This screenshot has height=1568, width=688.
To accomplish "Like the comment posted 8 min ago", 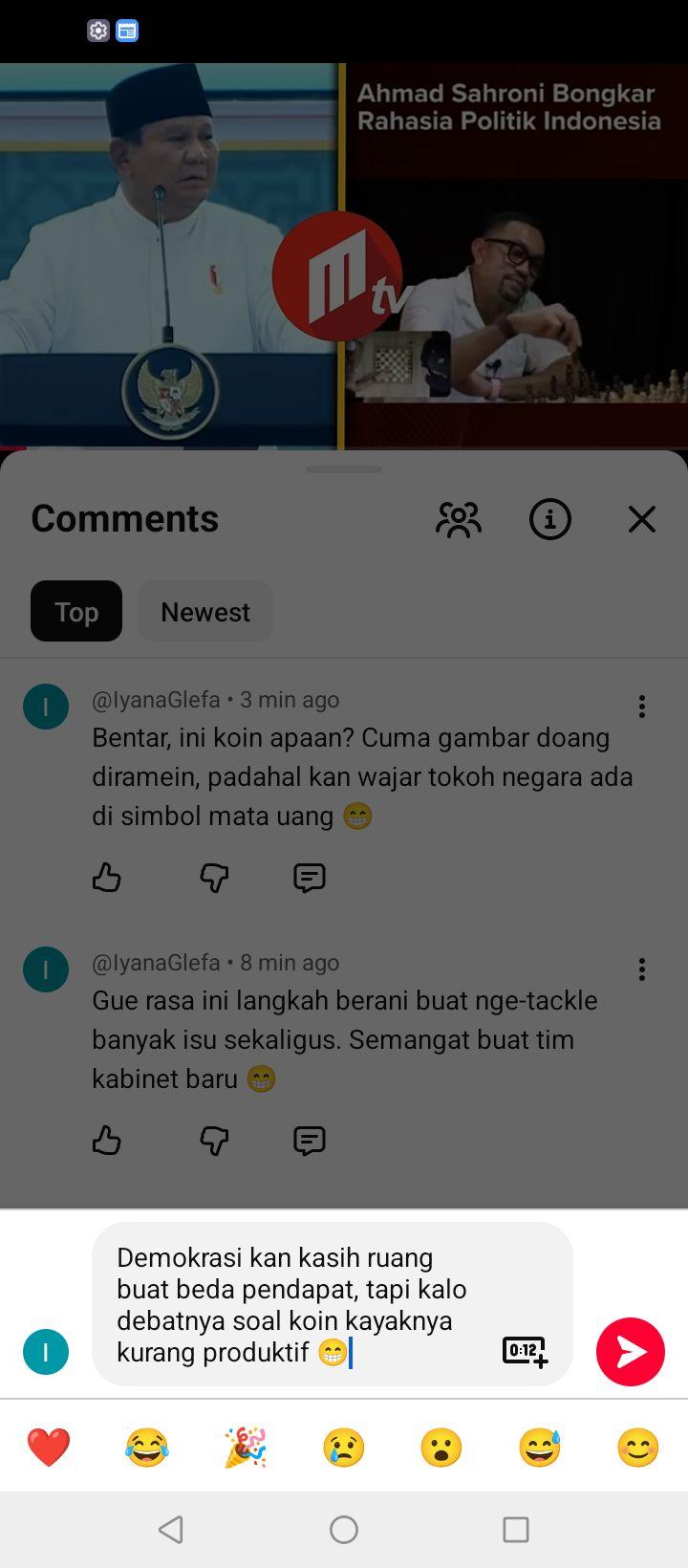I will coord(107,1140).
